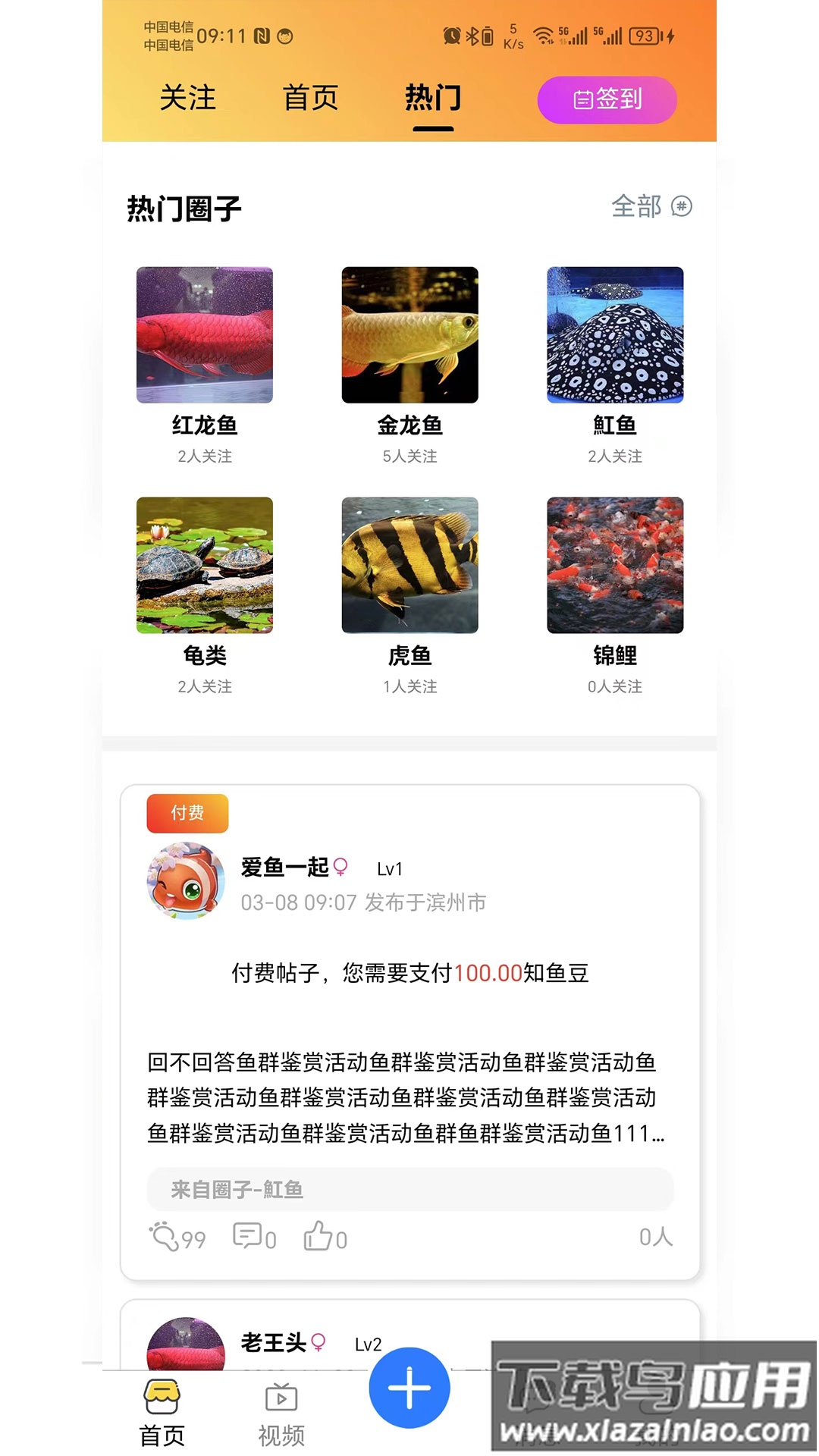819x1456 pixels.
Task: Open the 龟类 turtle circle thumbnail
Action: coord(204,566)
